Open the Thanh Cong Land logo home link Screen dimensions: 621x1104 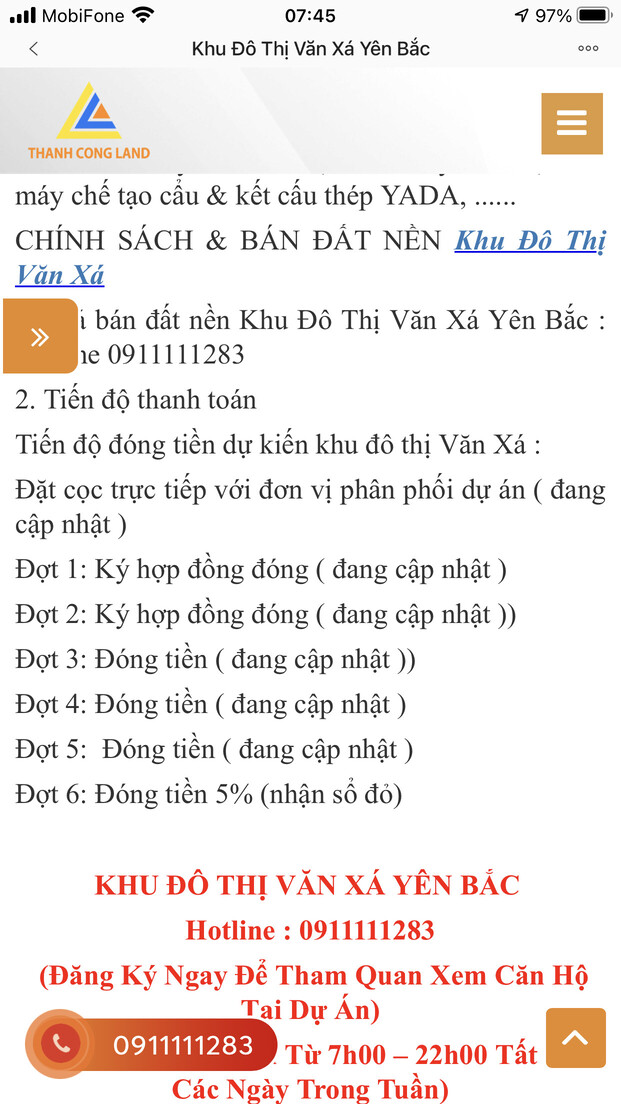89,122
